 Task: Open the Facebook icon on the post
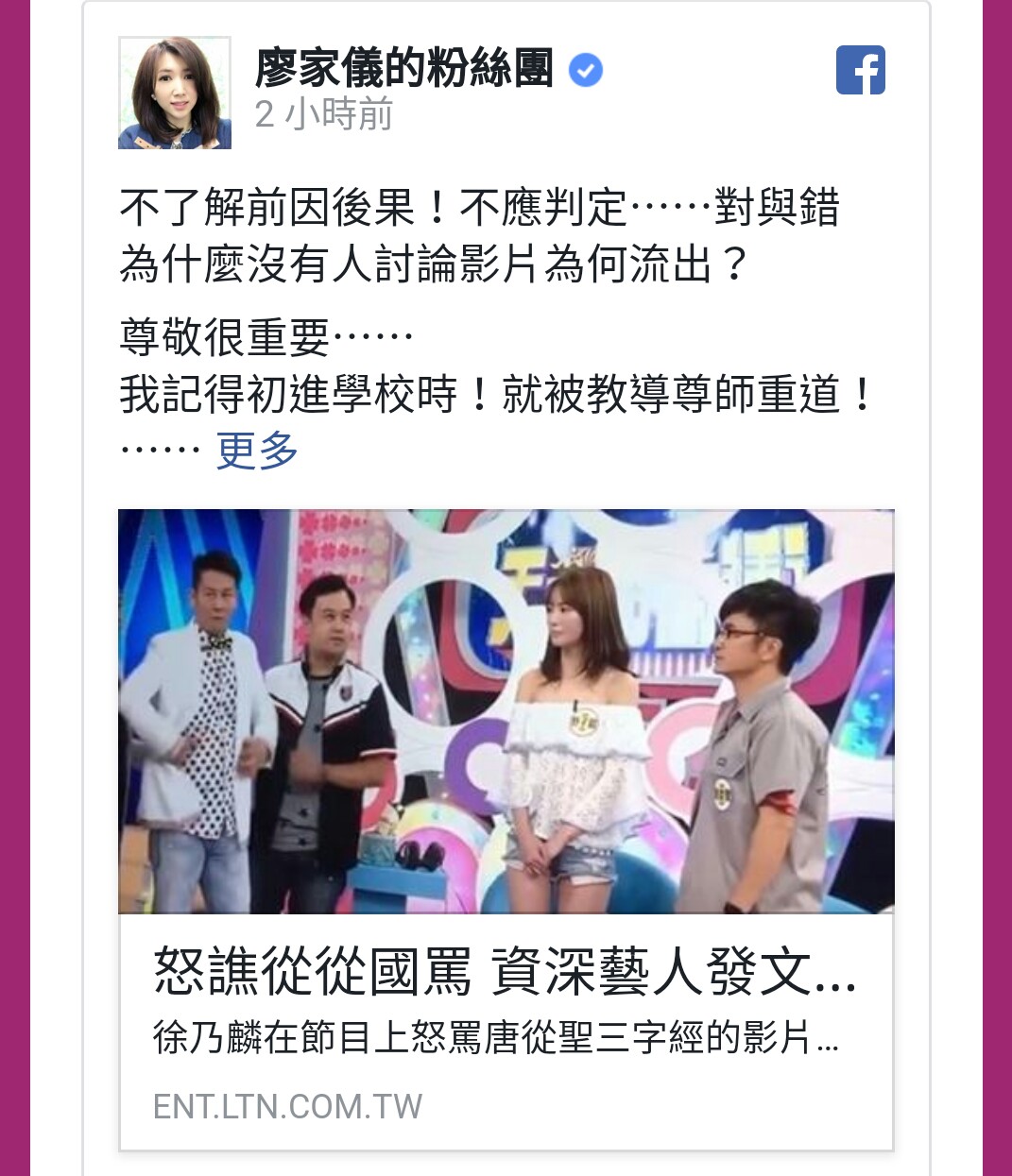click(860, 70)
